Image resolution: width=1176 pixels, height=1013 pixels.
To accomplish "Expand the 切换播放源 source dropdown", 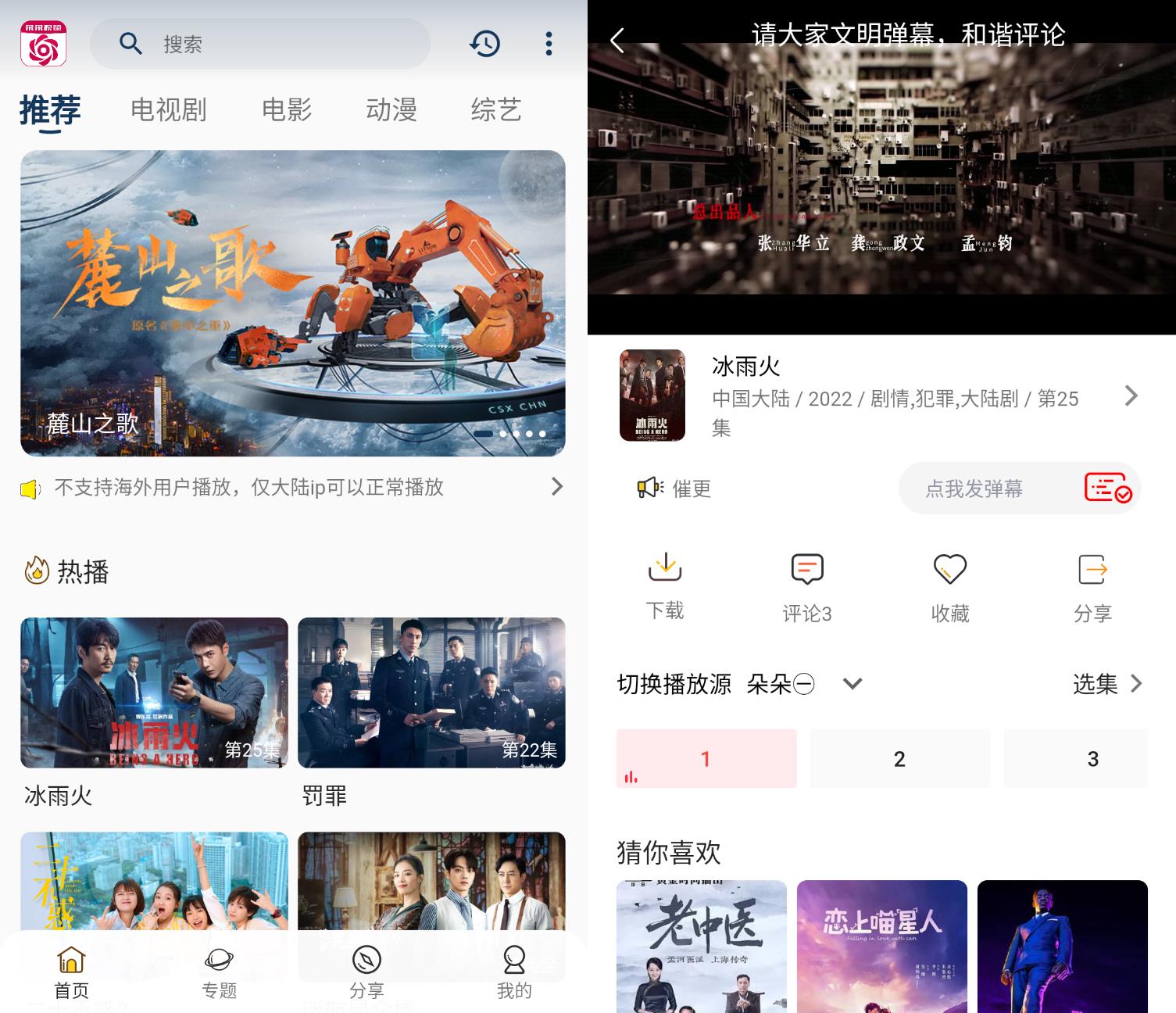I will 853,684.
